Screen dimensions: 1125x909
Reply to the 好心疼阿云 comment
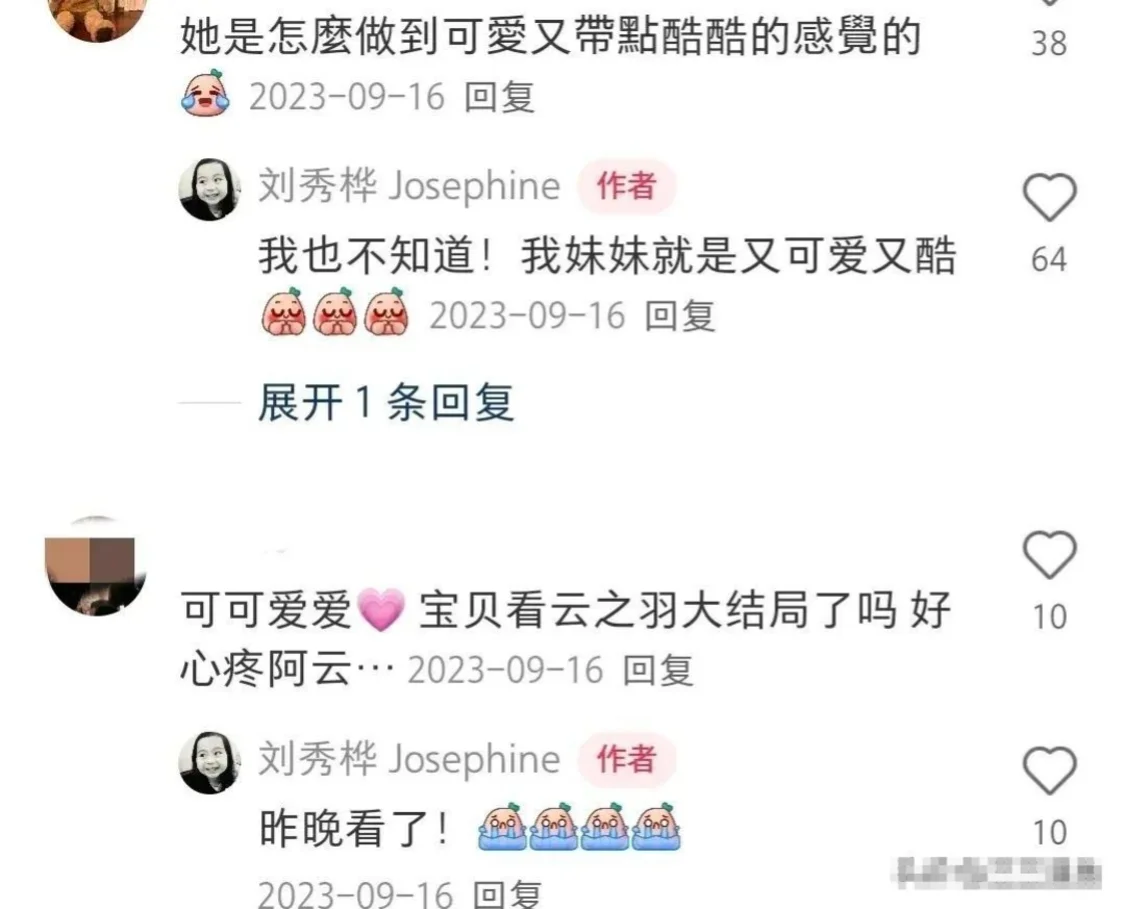[658, 670]
